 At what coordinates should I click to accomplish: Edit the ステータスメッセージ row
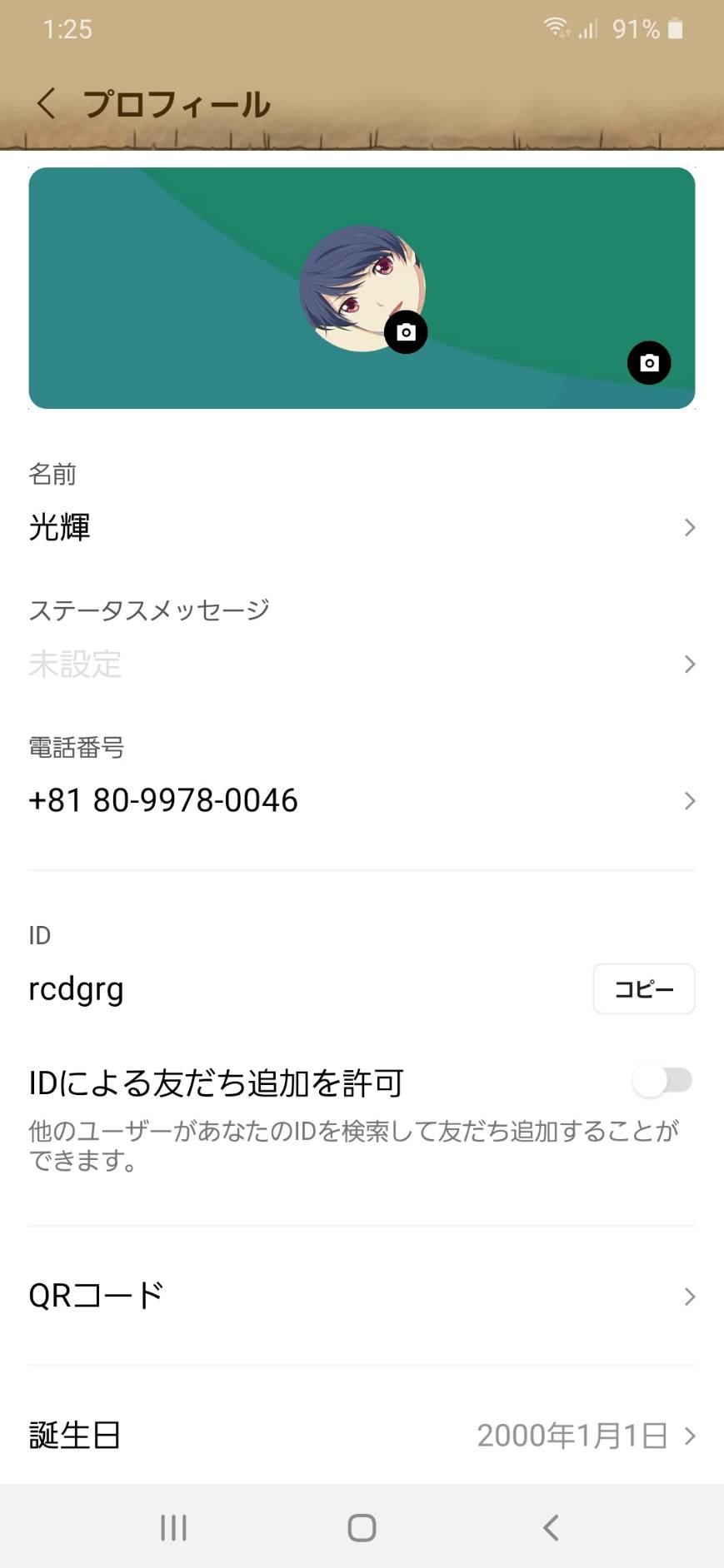pos(362,640)
